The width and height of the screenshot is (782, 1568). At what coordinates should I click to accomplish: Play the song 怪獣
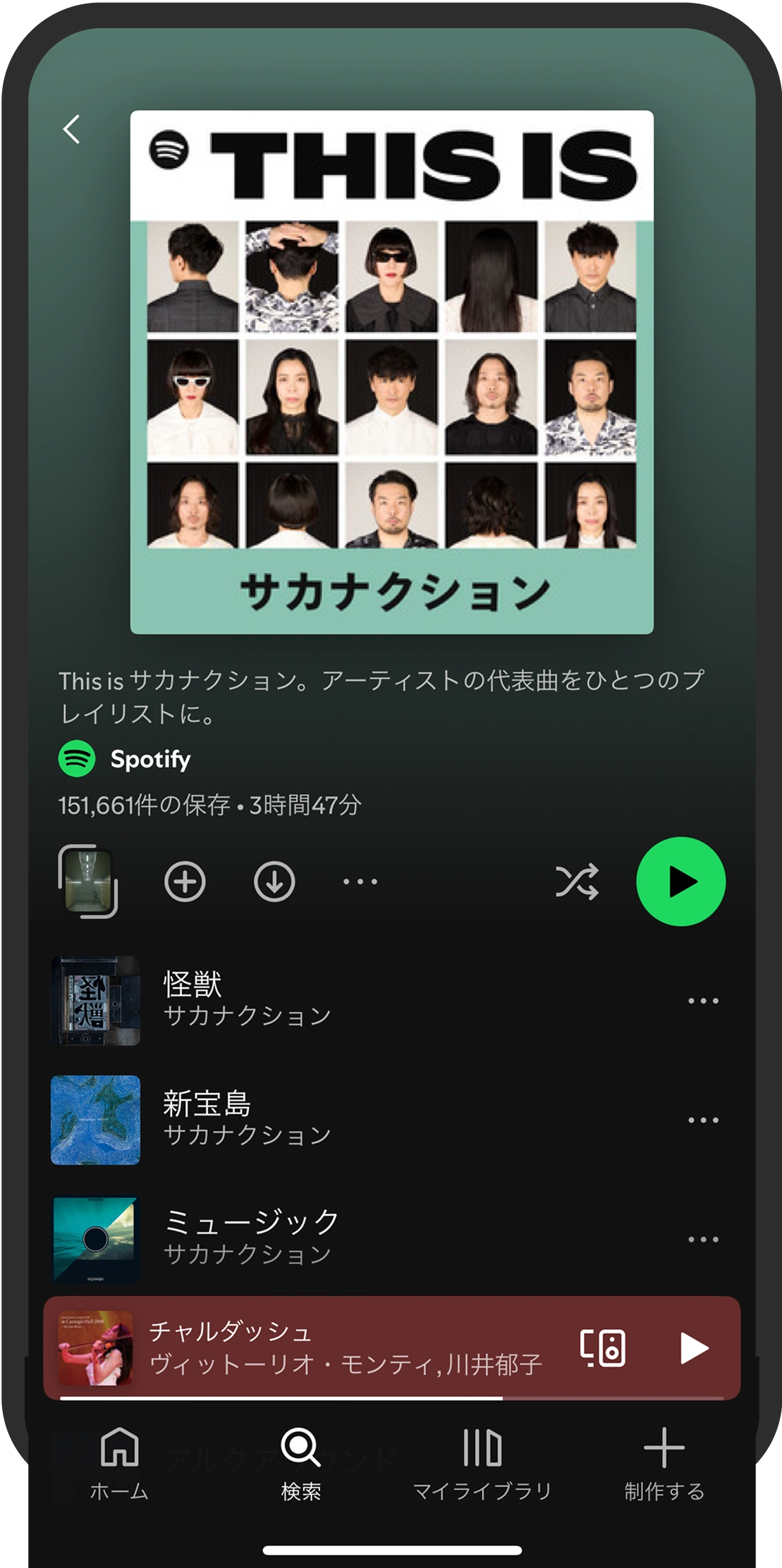247,999
